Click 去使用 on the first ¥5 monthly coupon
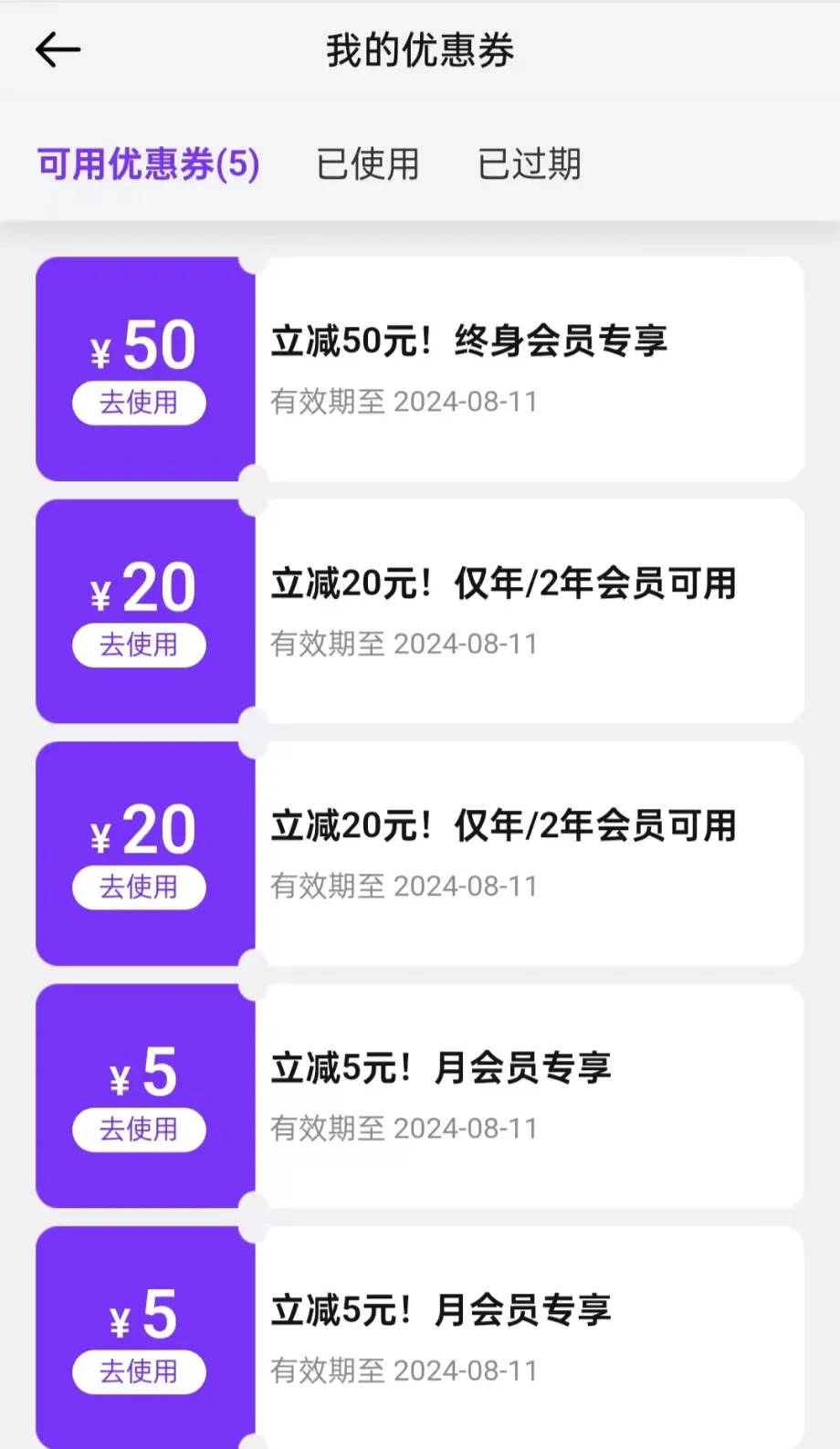840x1449 pixels. pyautogui.click(x=139, y=1129)
